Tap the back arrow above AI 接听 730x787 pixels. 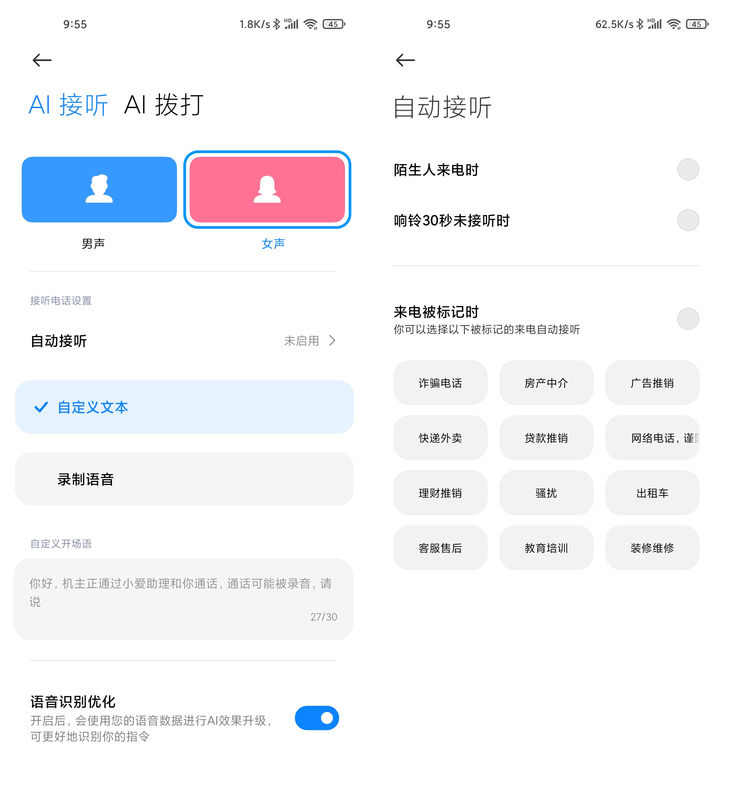(42, 60)
